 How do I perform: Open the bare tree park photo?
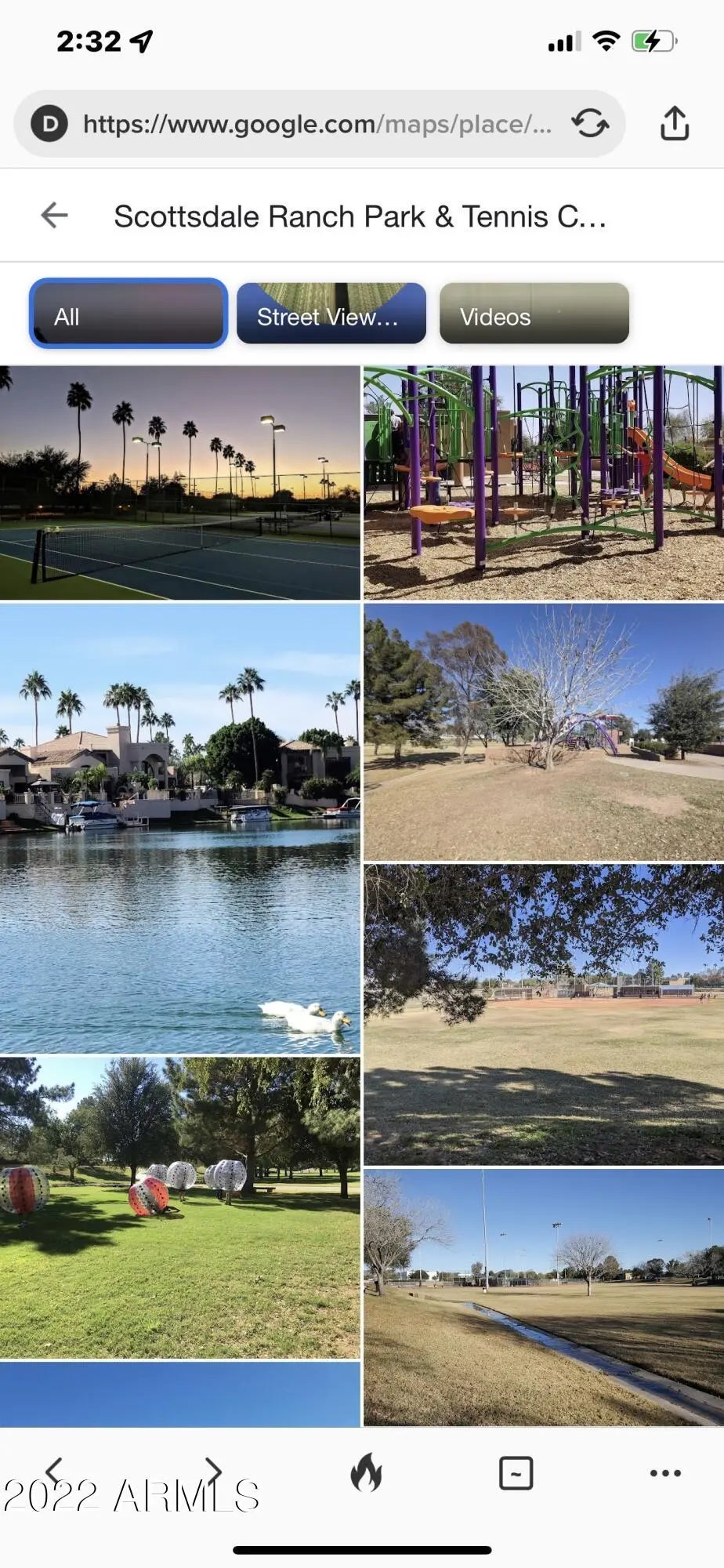[543, 731]
